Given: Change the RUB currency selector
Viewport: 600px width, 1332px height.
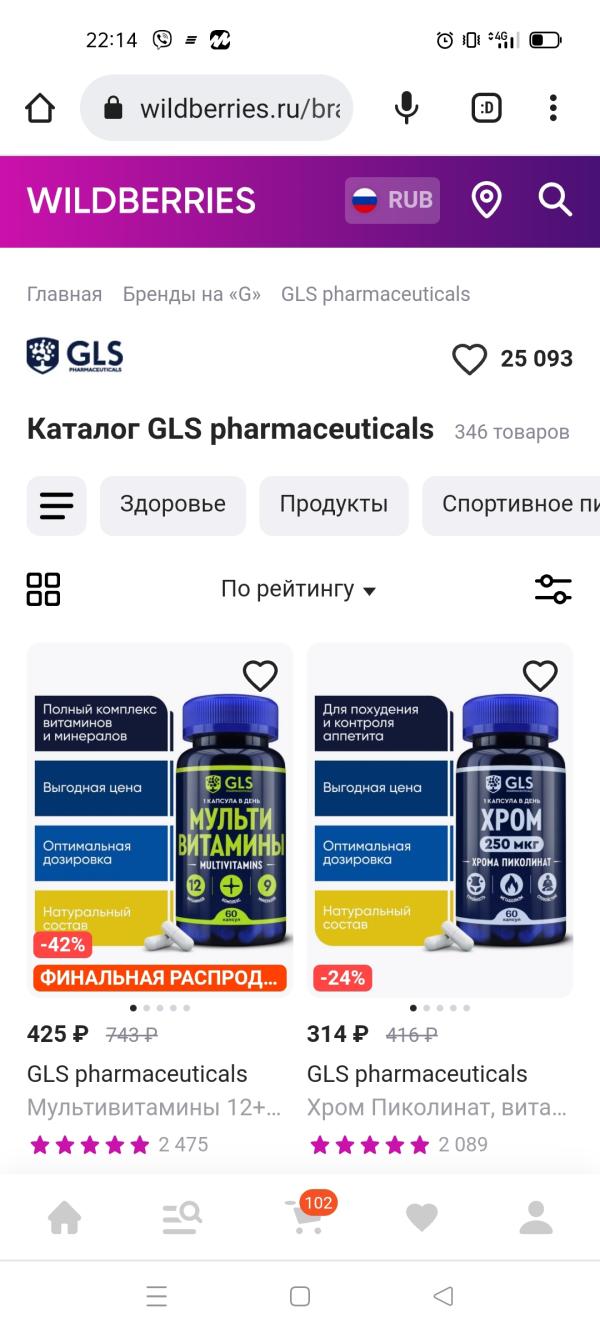Looking at the screenshot, I should tap(392, 200).
